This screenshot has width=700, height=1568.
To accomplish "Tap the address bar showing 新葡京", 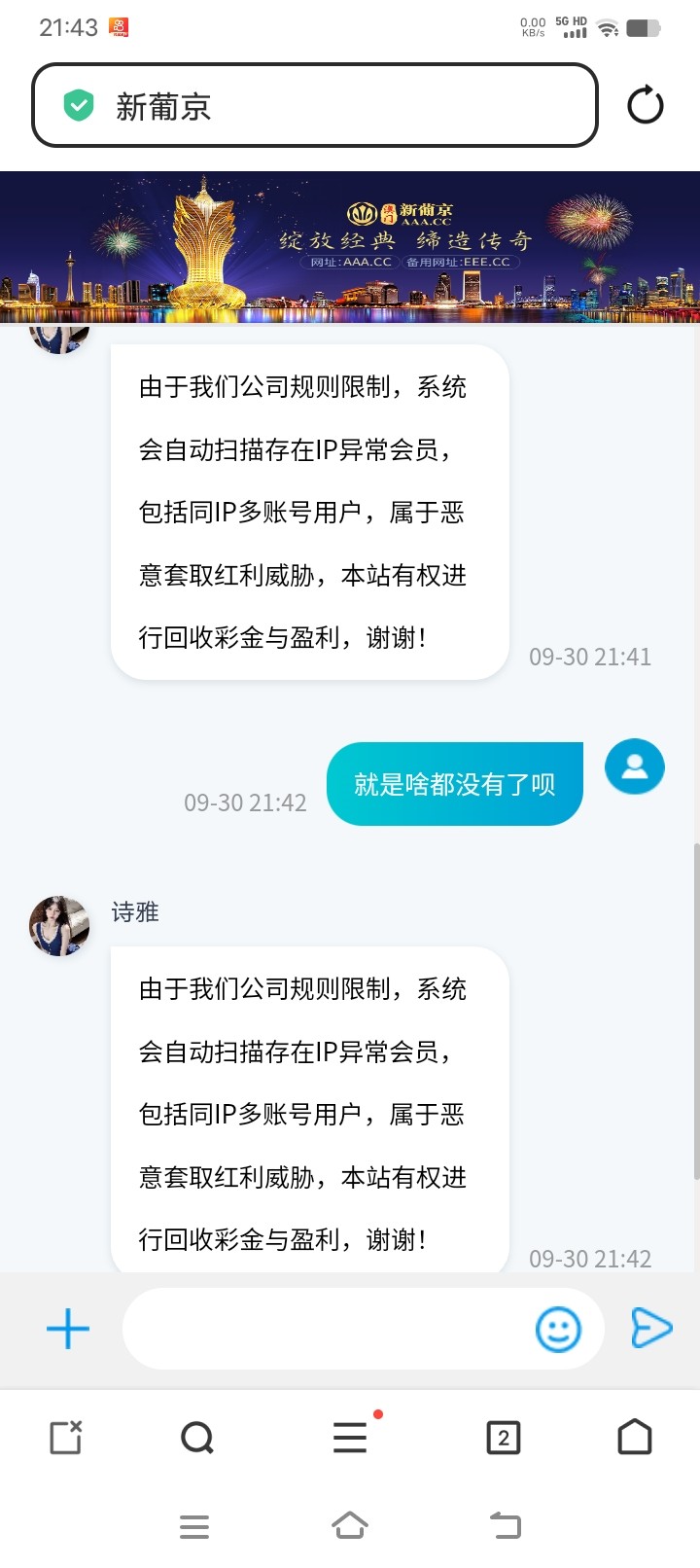I will pos(292,105).
